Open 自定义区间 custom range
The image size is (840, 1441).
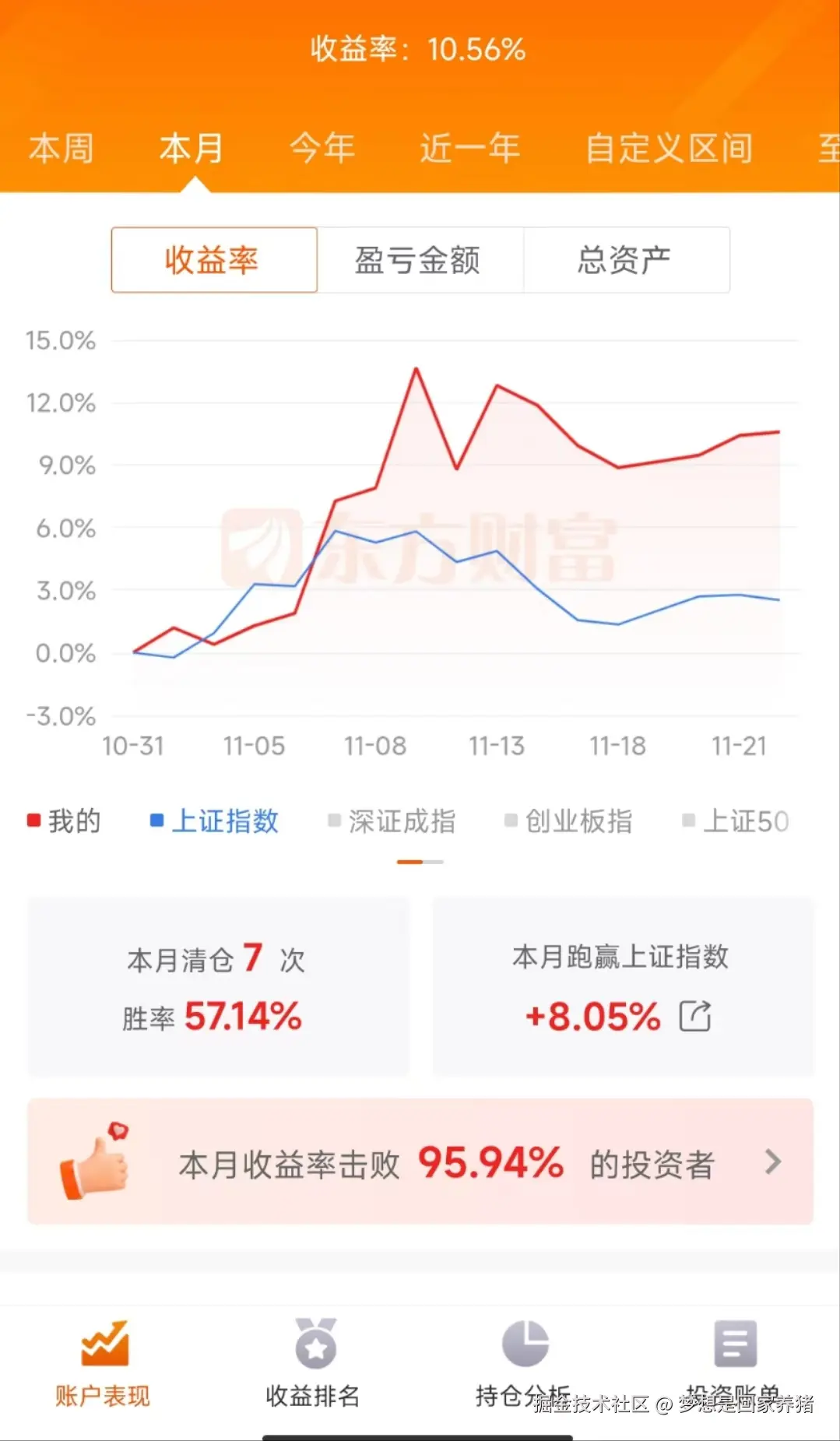pos(669,148)
